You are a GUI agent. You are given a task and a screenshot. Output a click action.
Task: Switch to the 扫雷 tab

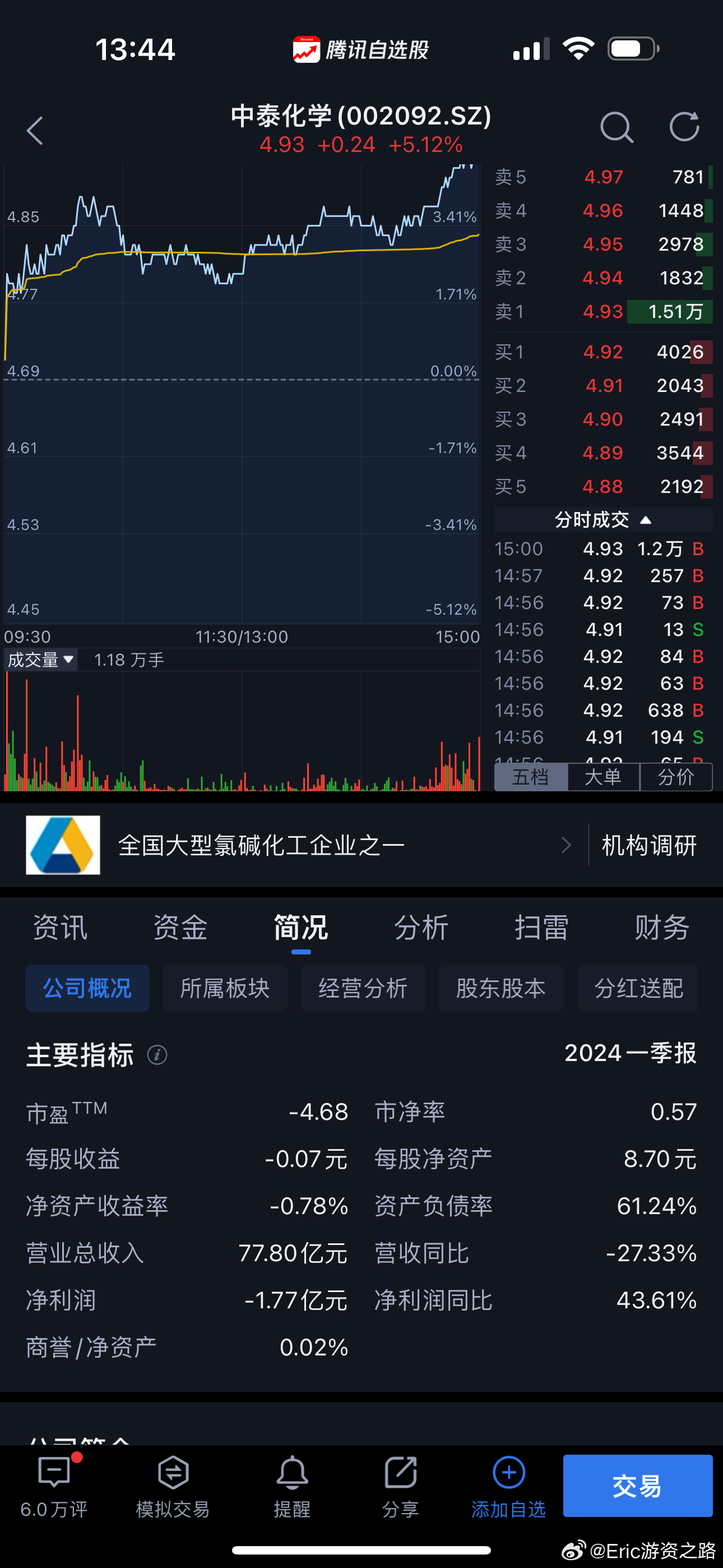pos(541,928)
